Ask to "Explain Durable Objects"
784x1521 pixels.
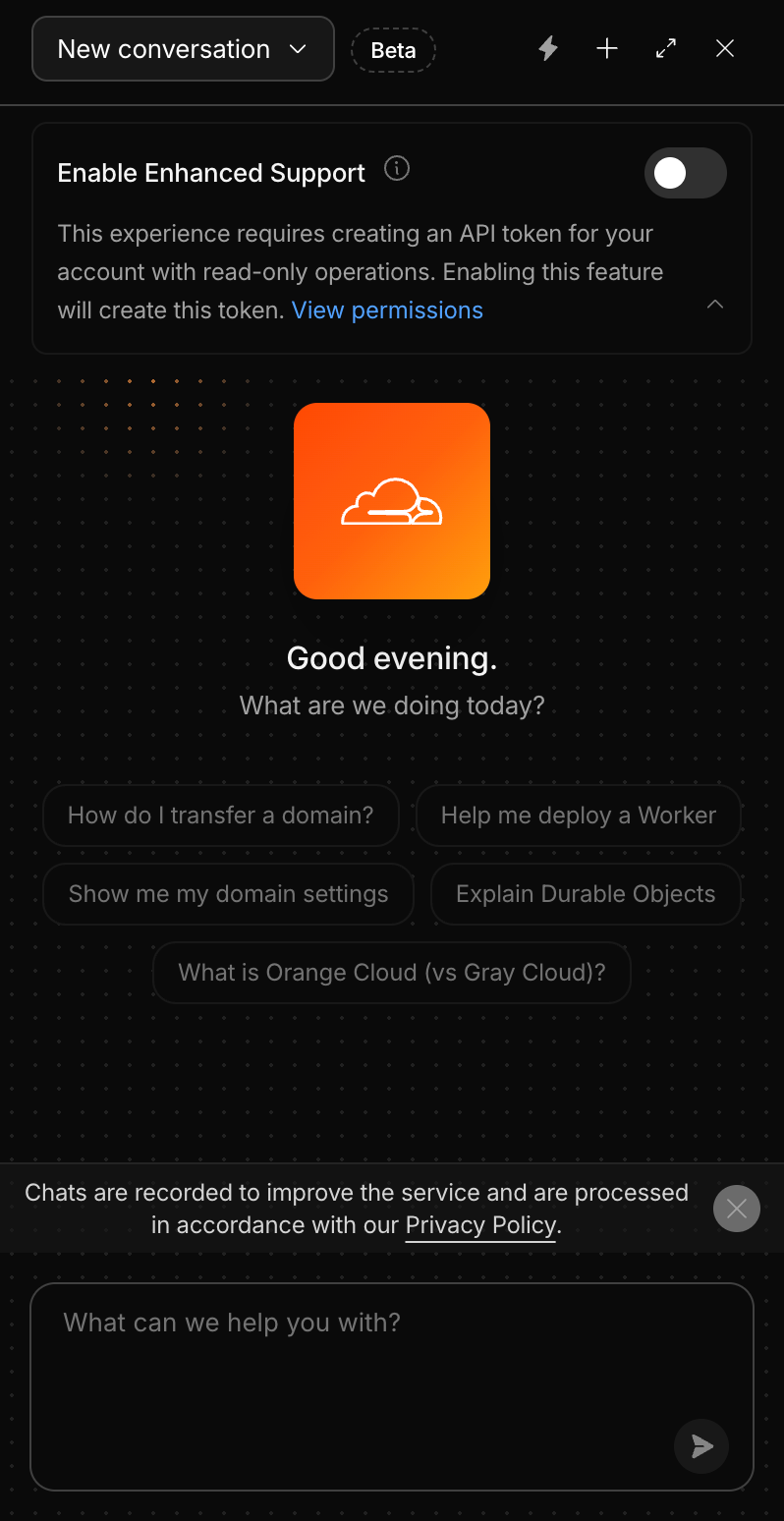[x=586, y=894]
